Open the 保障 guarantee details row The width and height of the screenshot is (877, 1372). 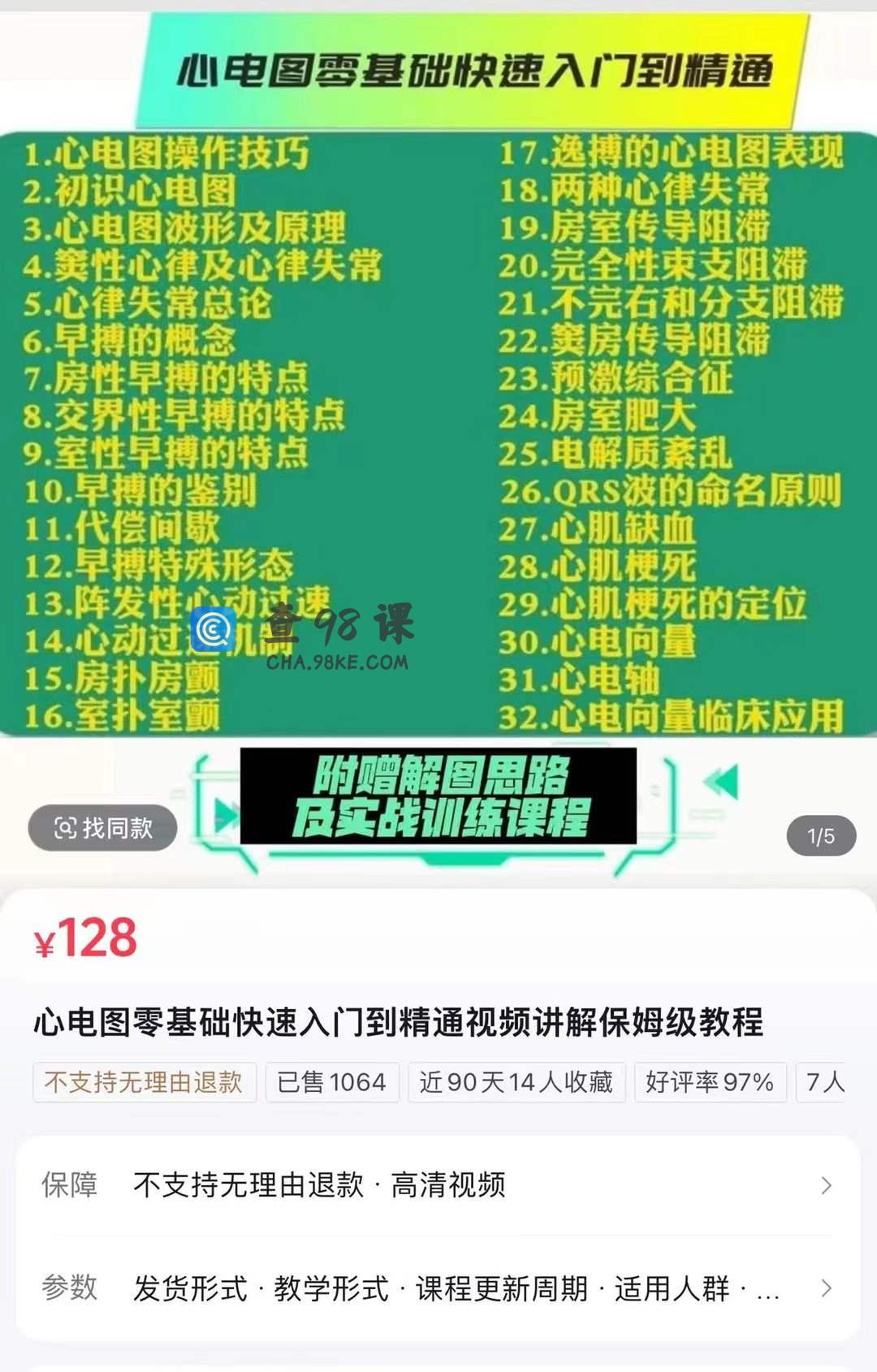point(438,1185)
